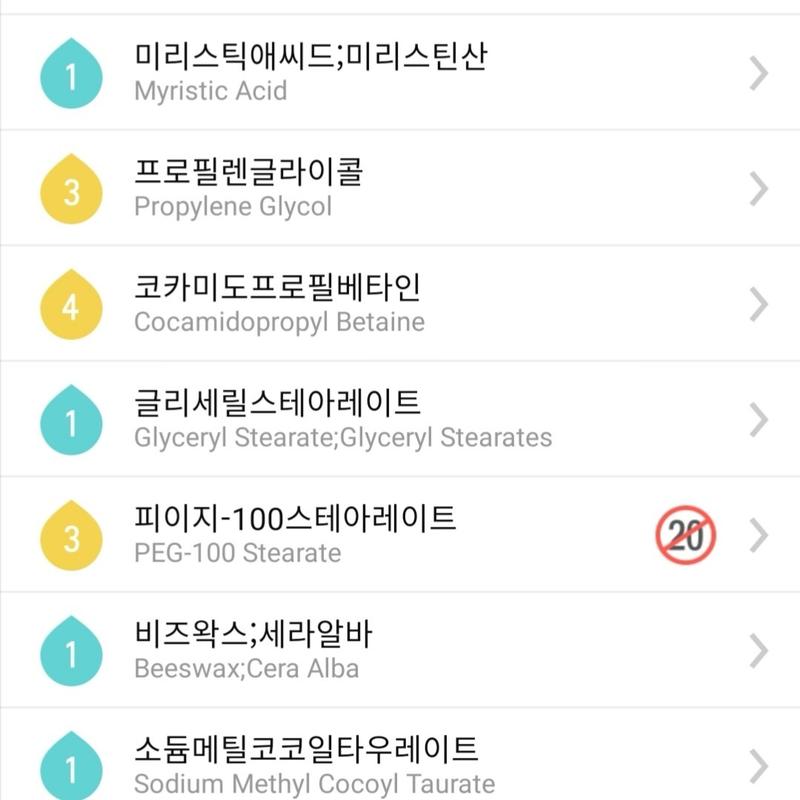The width and height of the screenshot is (800, 800).
Task: View Sodium Methyl Cocoyl Taurate details
Action: coord(400,764)
